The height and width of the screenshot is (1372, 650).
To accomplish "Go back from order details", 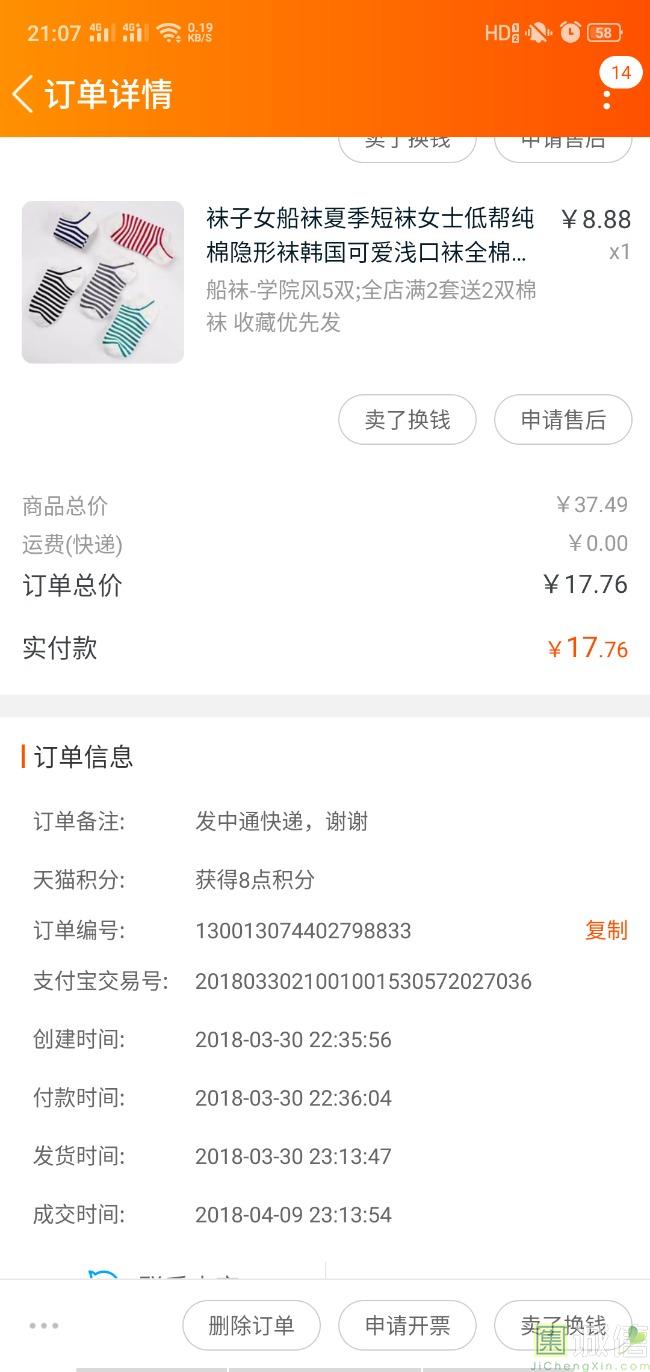I will [24, 94].
